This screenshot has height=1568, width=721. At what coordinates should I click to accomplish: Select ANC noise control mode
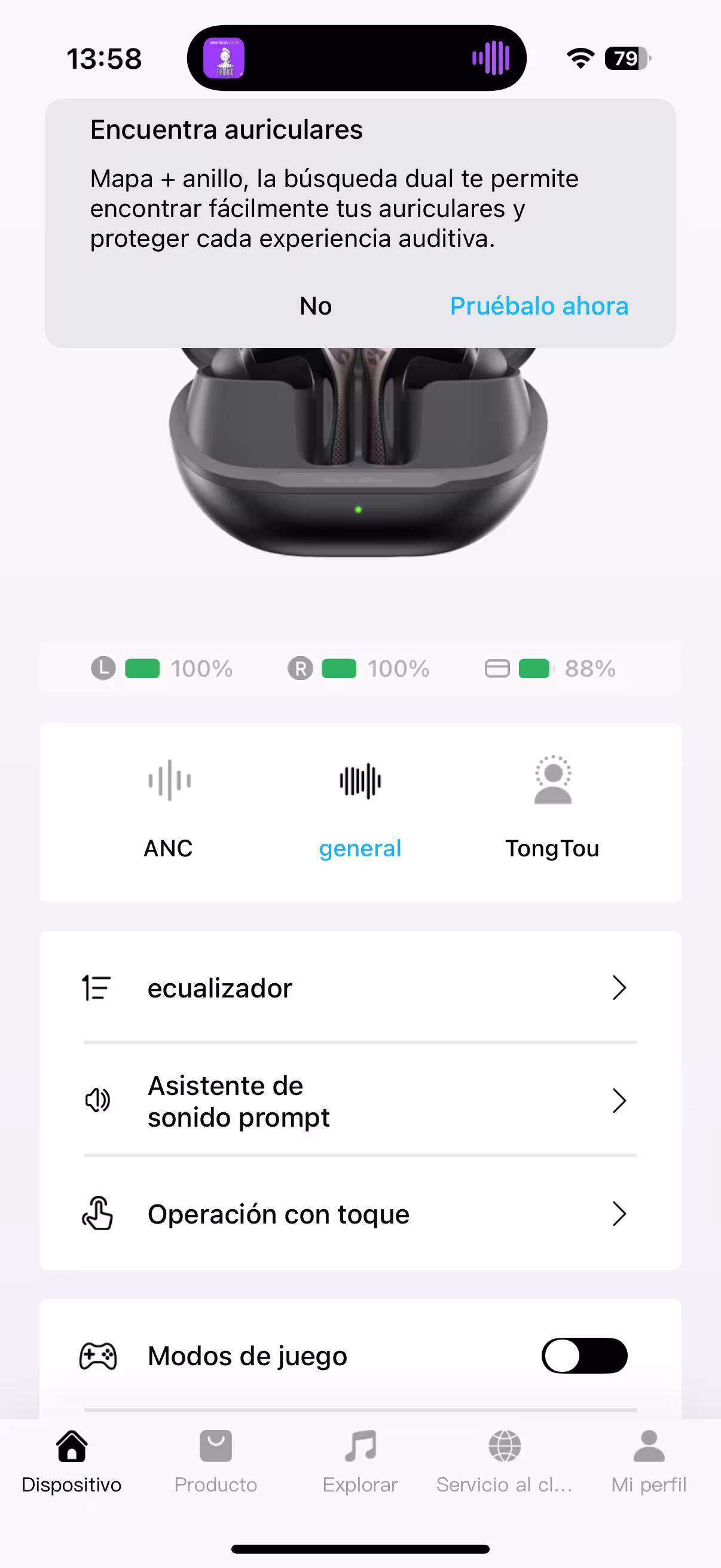click(169, 808)
